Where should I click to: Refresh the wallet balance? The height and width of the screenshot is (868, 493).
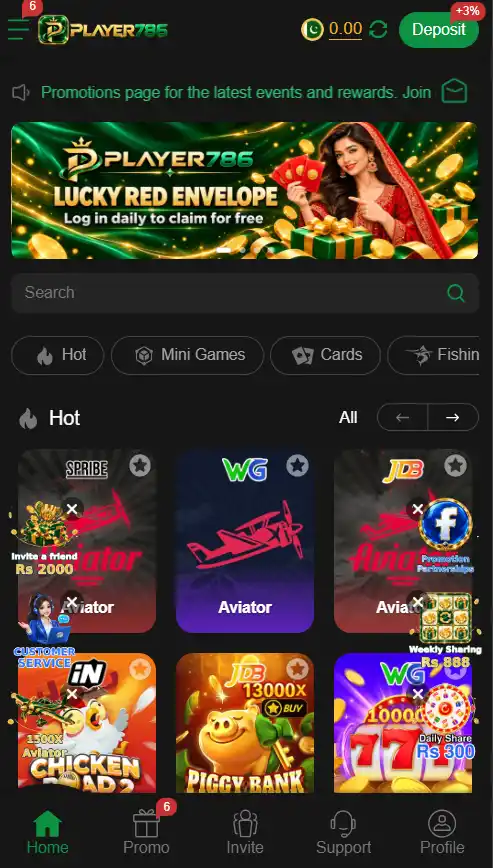[x=378, y=29]
